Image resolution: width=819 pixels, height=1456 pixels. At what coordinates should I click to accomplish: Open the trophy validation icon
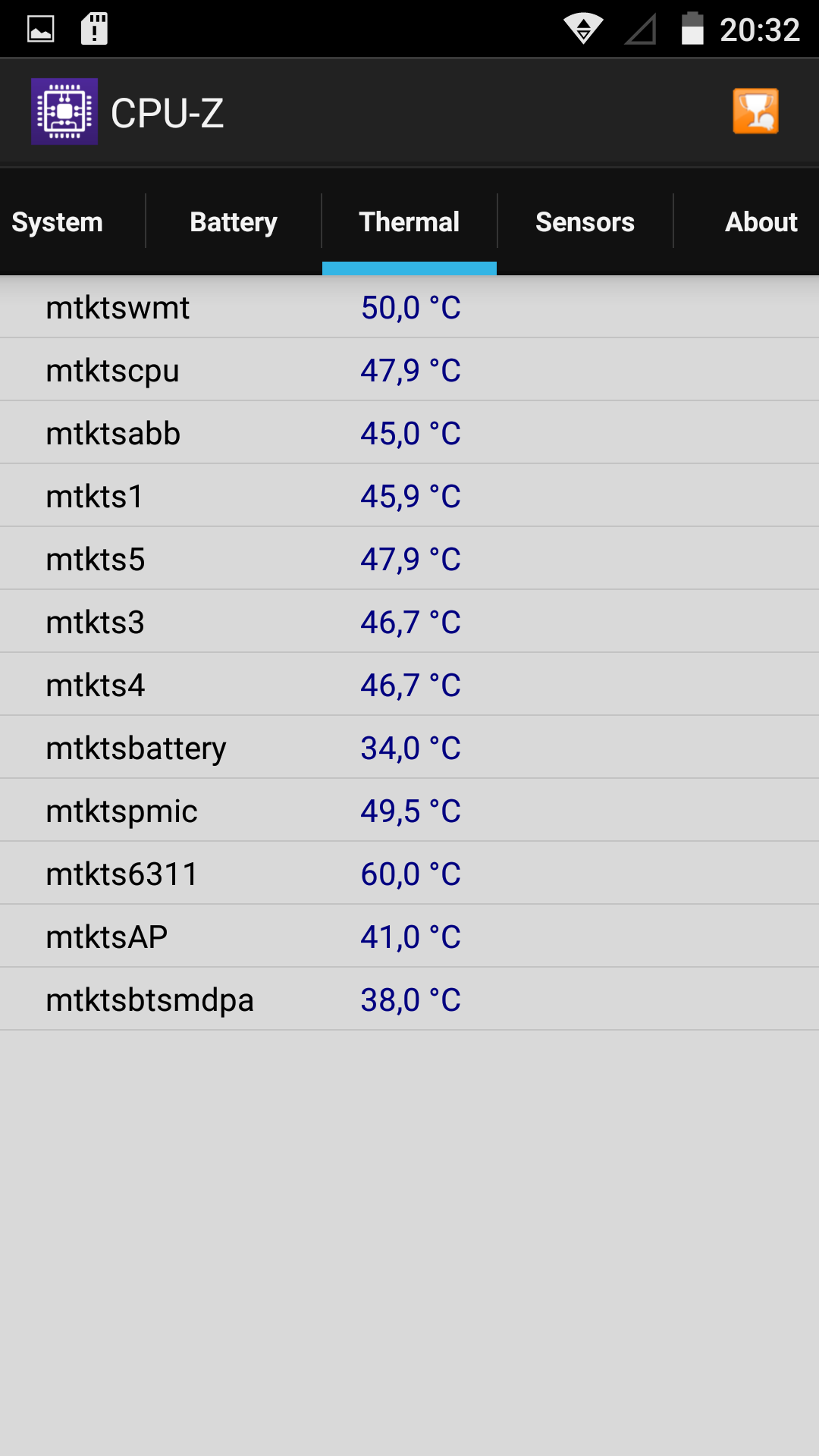(755, 111)
